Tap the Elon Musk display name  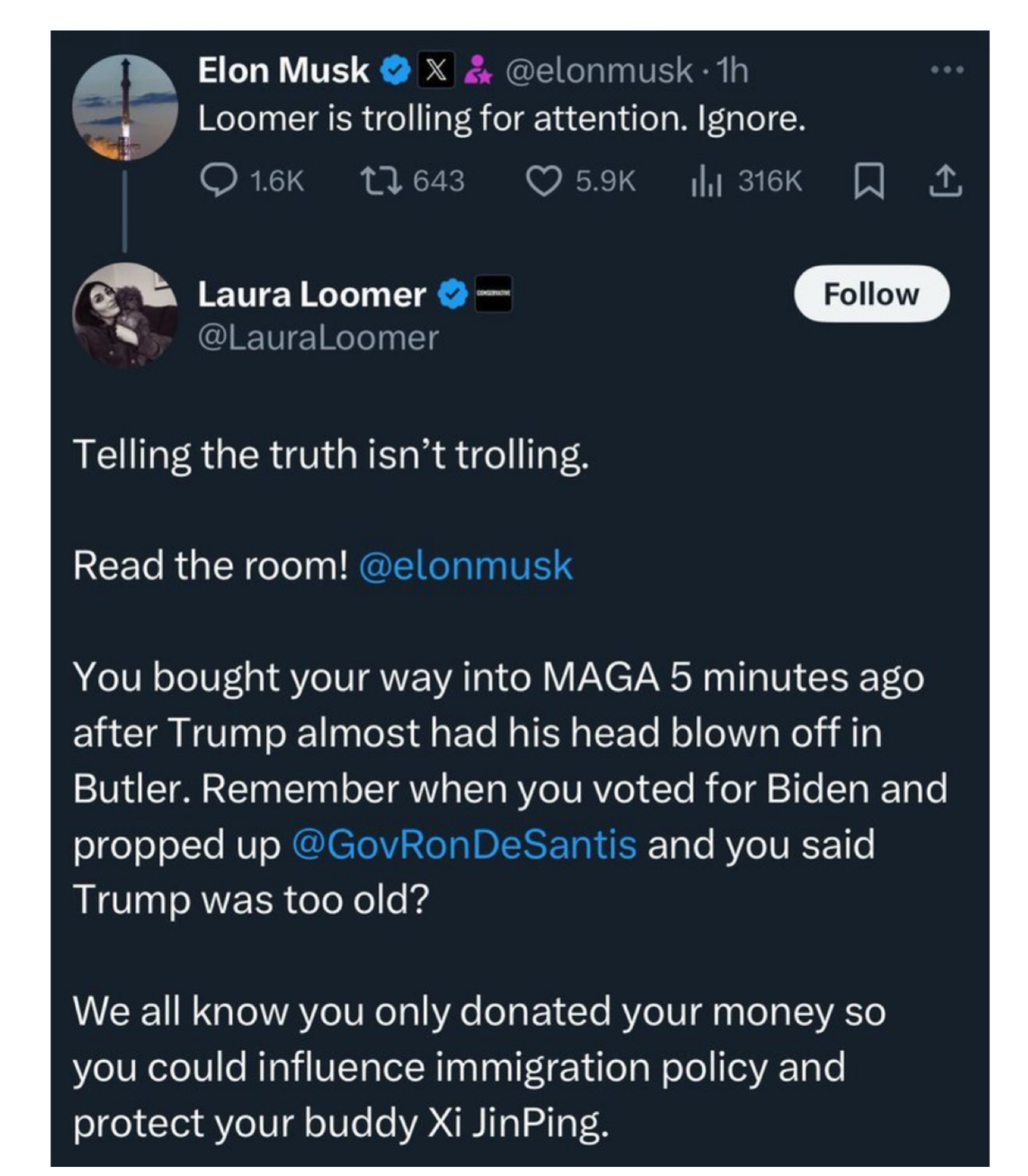click(284, 71)
